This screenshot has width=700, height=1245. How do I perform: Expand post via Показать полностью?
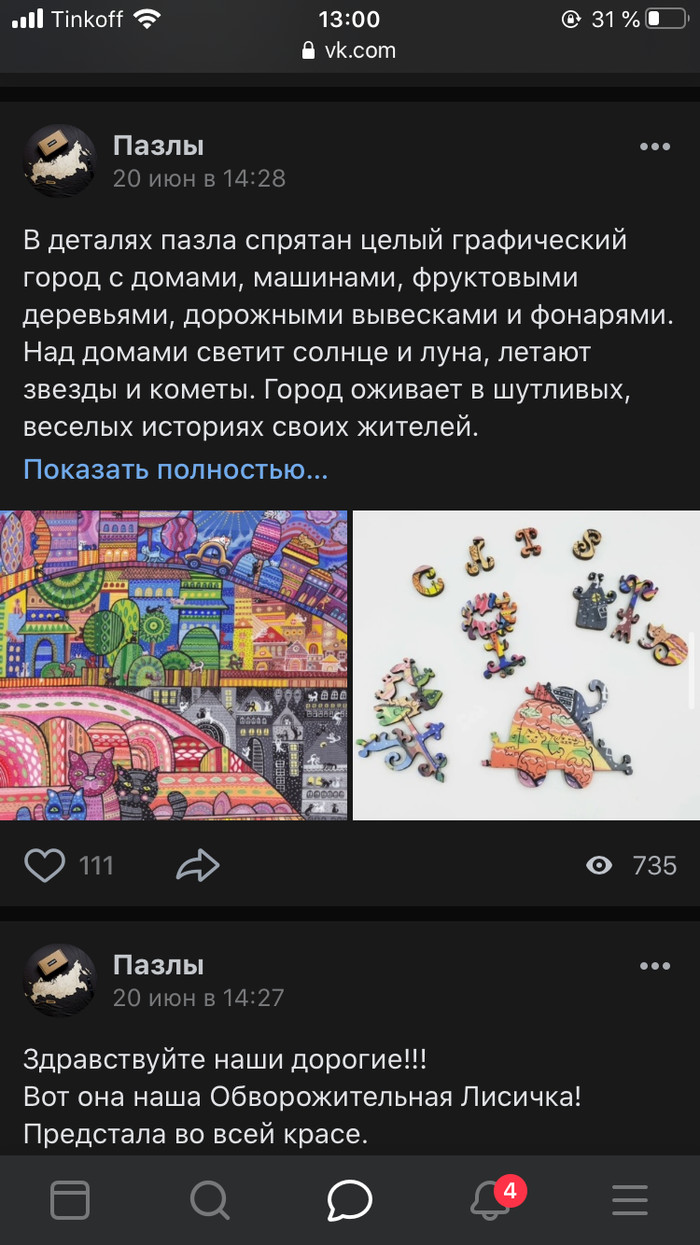[x=175, y=469]
